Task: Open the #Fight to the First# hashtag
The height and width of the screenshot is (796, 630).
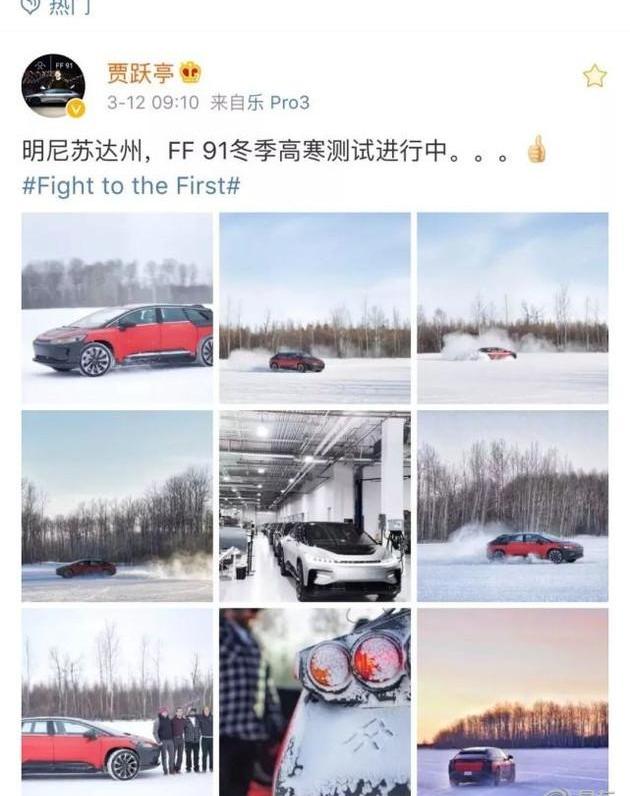Action: click(x=131, y=186)
